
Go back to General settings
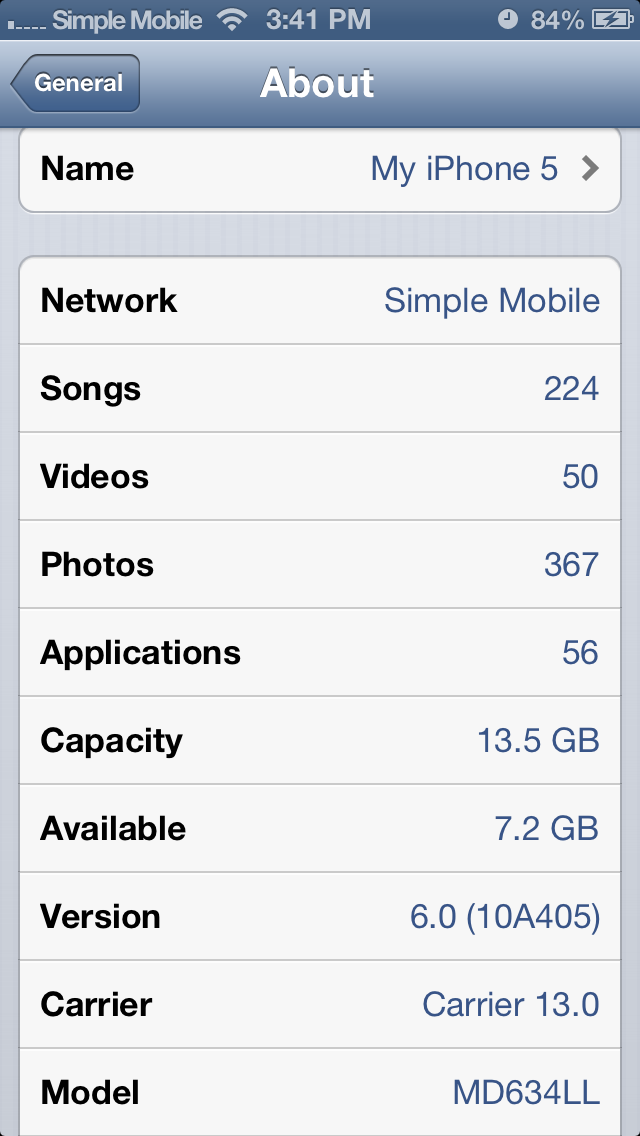pyautogui.click(x=75, y=83)
